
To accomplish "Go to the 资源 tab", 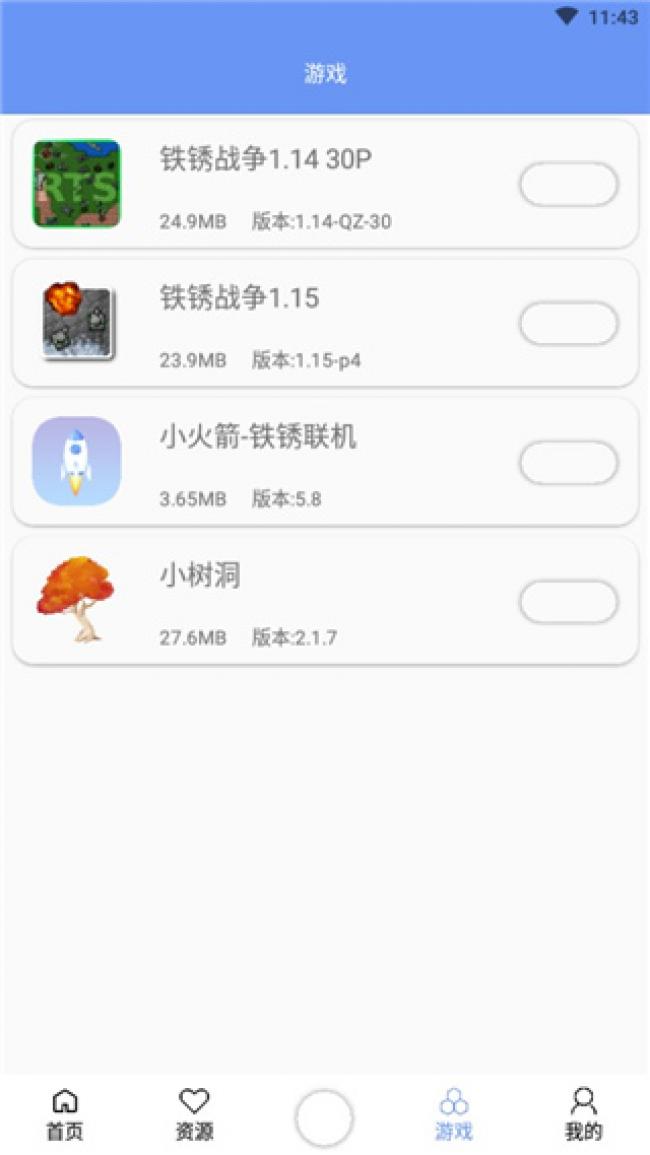I will 194,1115.
